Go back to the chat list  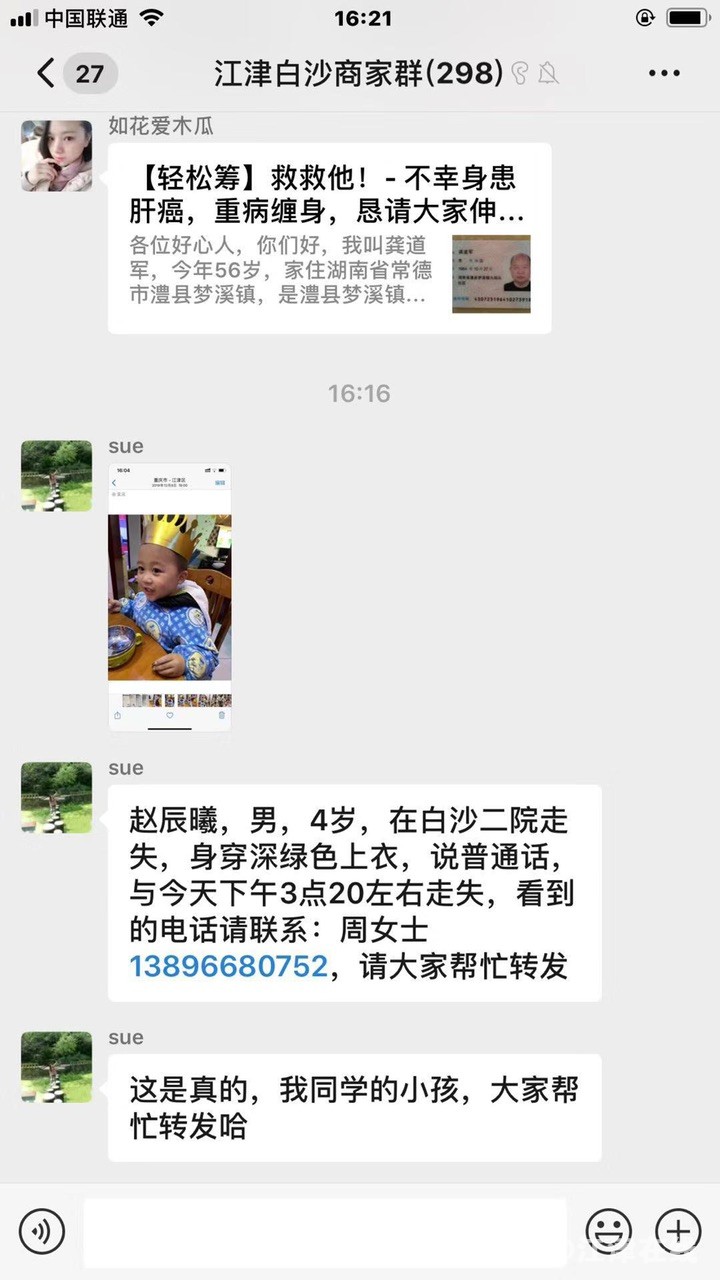[x=46, y=73]
